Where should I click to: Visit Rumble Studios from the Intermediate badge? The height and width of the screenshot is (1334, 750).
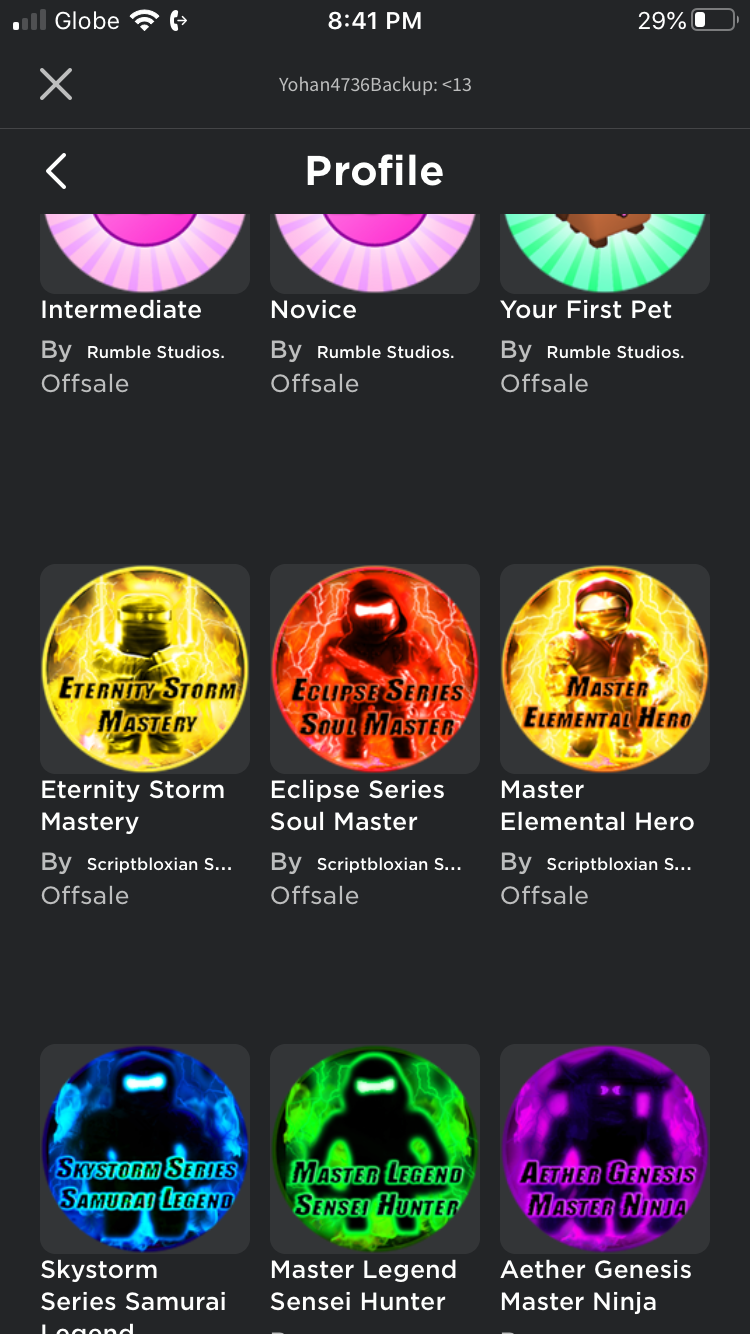click(x=155, y=352)
